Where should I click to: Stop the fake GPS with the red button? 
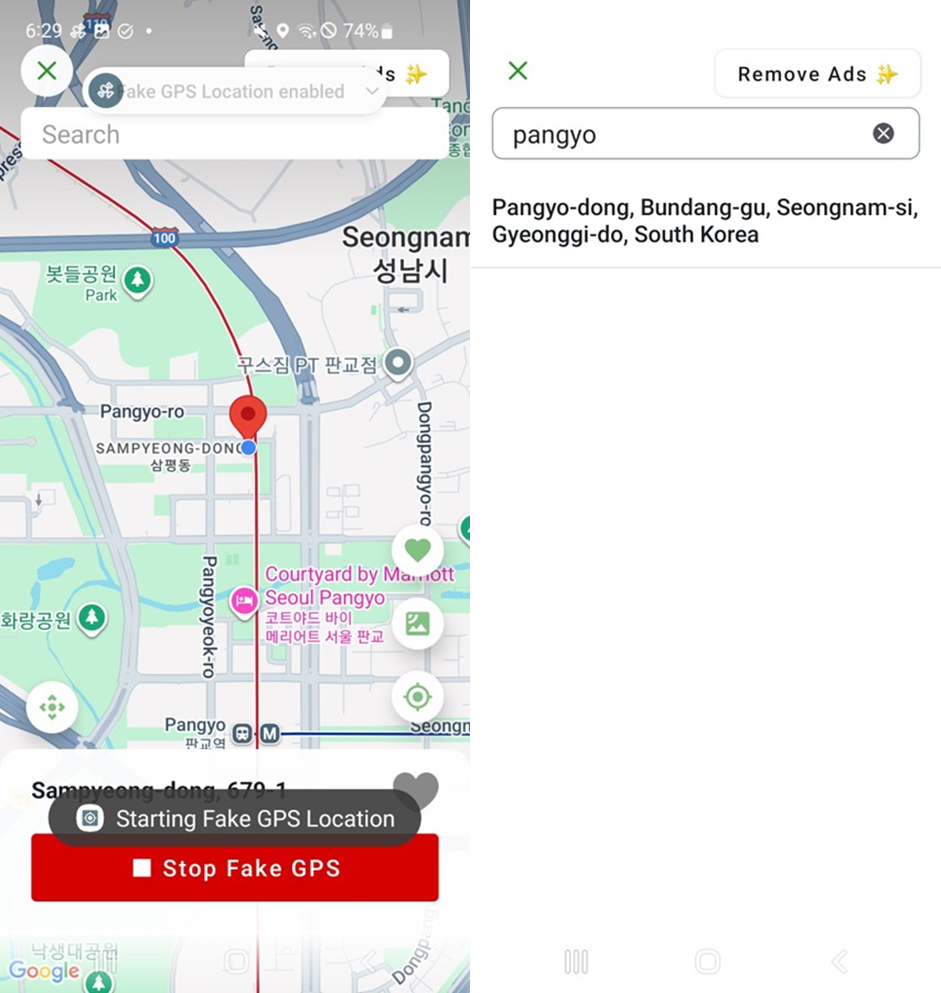pos(234,868)
